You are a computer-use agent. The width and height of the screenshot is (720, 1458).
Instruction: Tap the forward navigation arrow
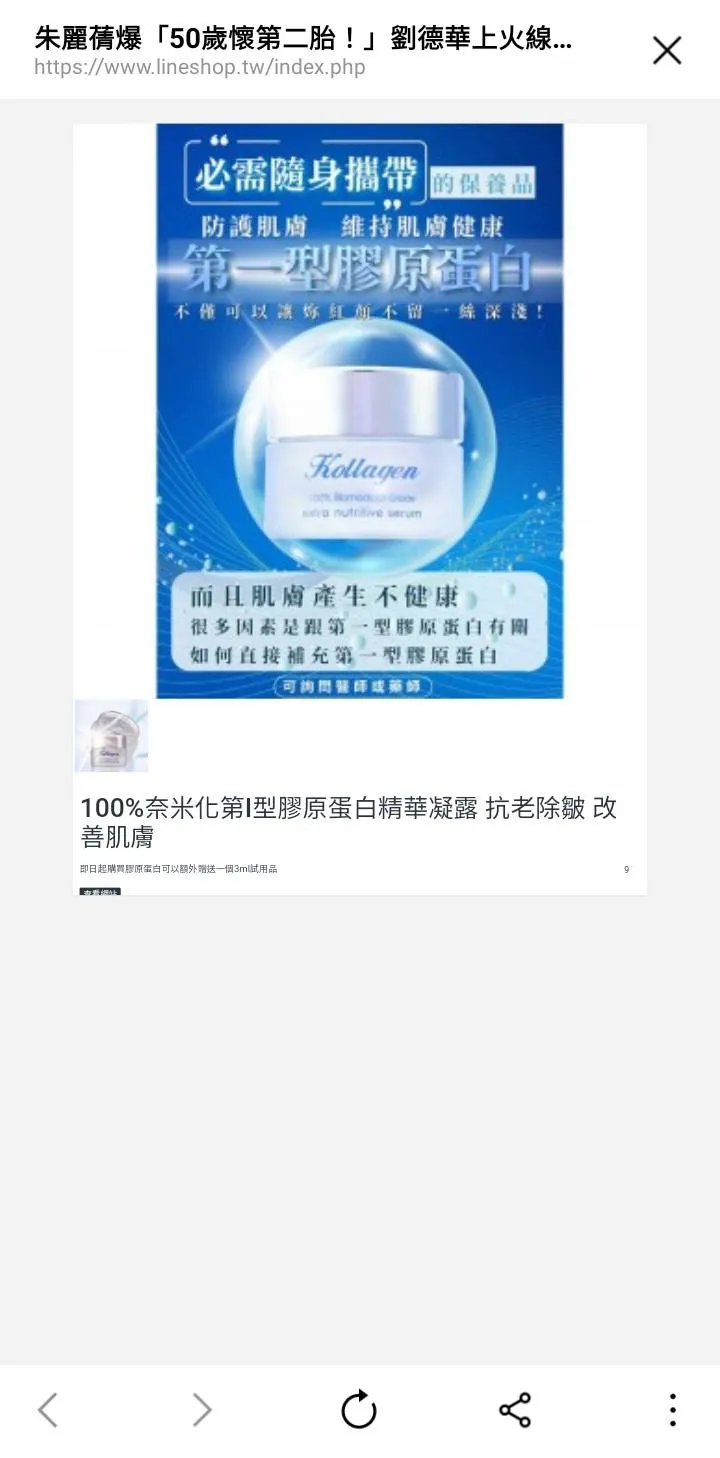(203, 1410)
